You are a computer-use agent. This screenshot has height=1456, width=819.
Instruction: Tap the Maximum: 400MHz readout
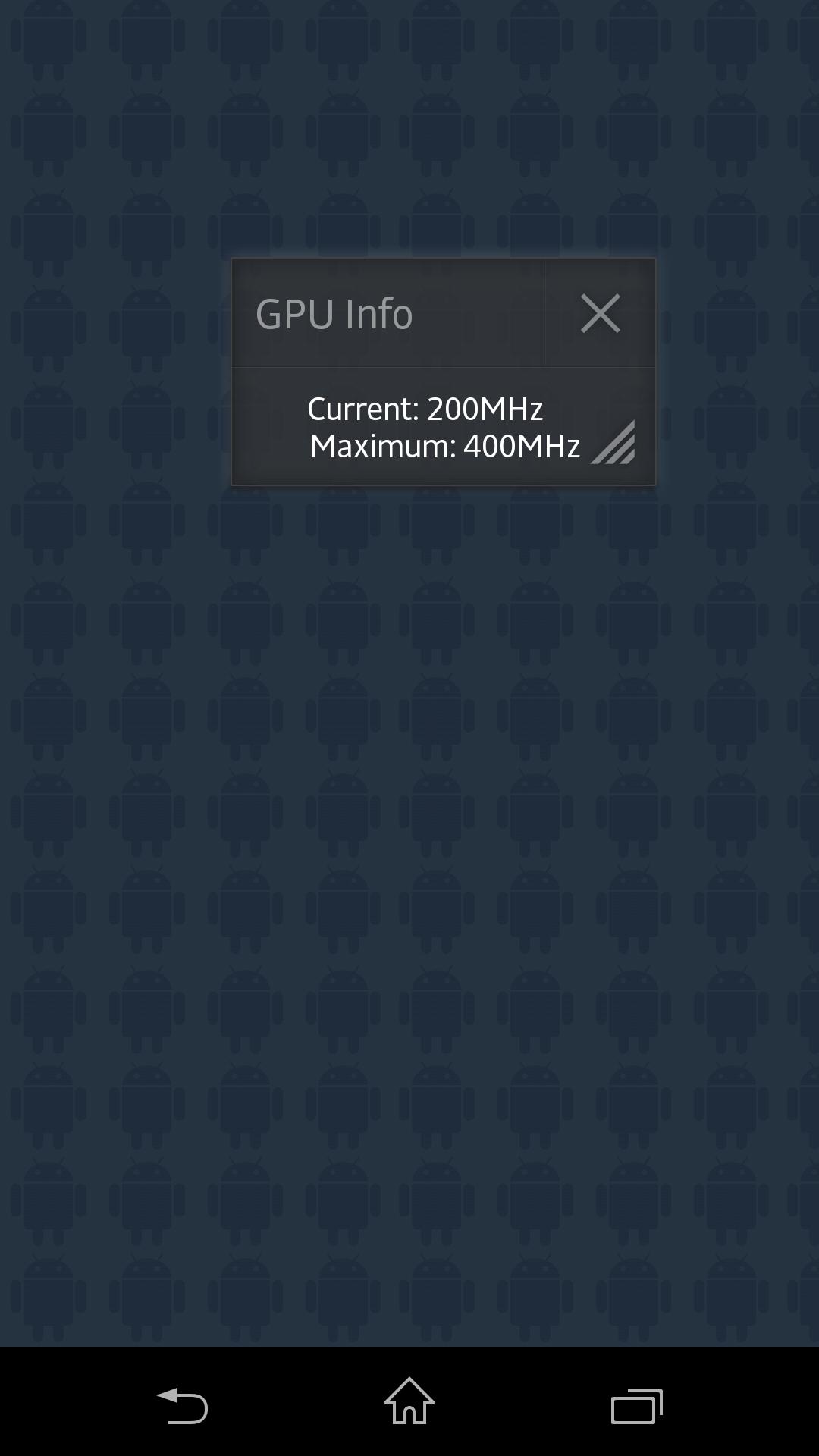[444, 446]
